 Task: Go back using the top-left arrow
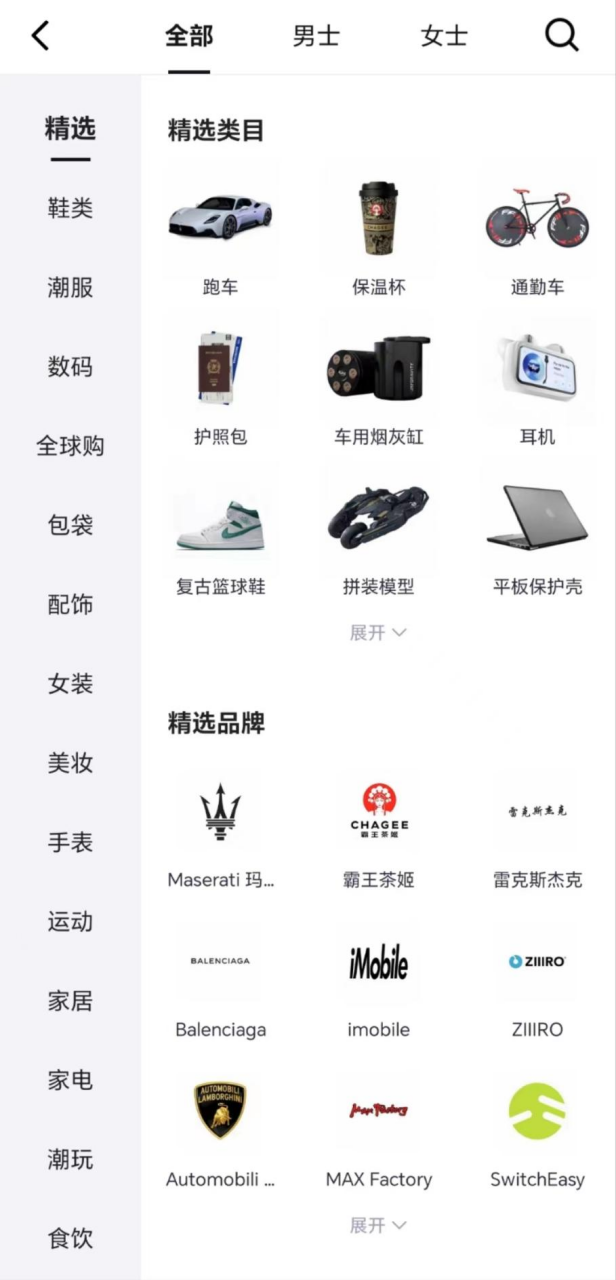tap(40, 36)
